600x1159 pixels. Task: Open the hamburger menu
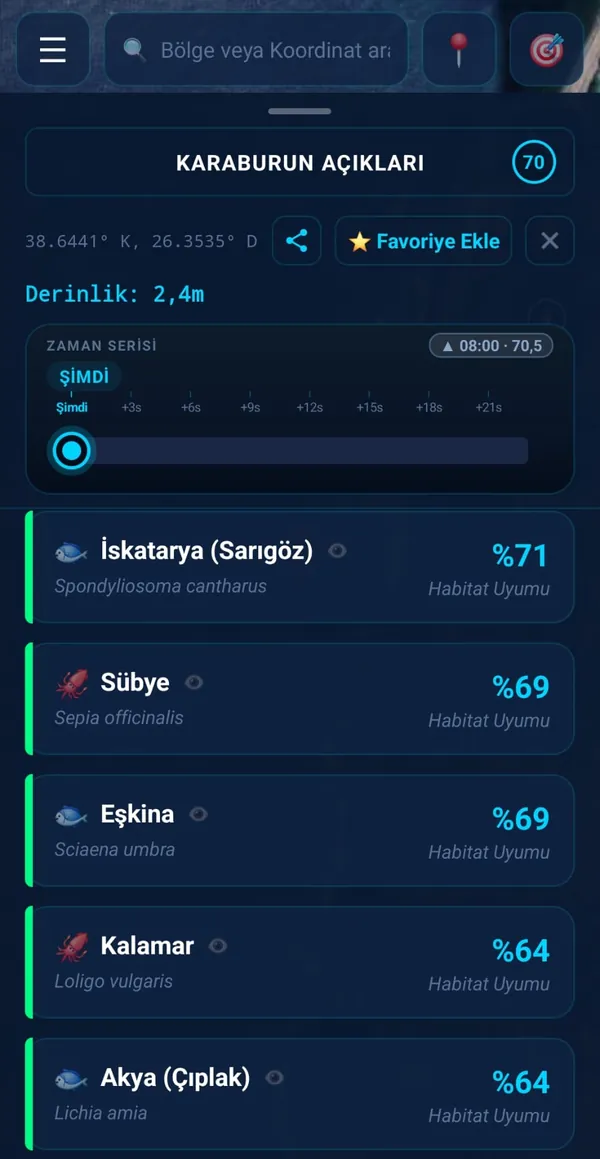pos(52,49)
